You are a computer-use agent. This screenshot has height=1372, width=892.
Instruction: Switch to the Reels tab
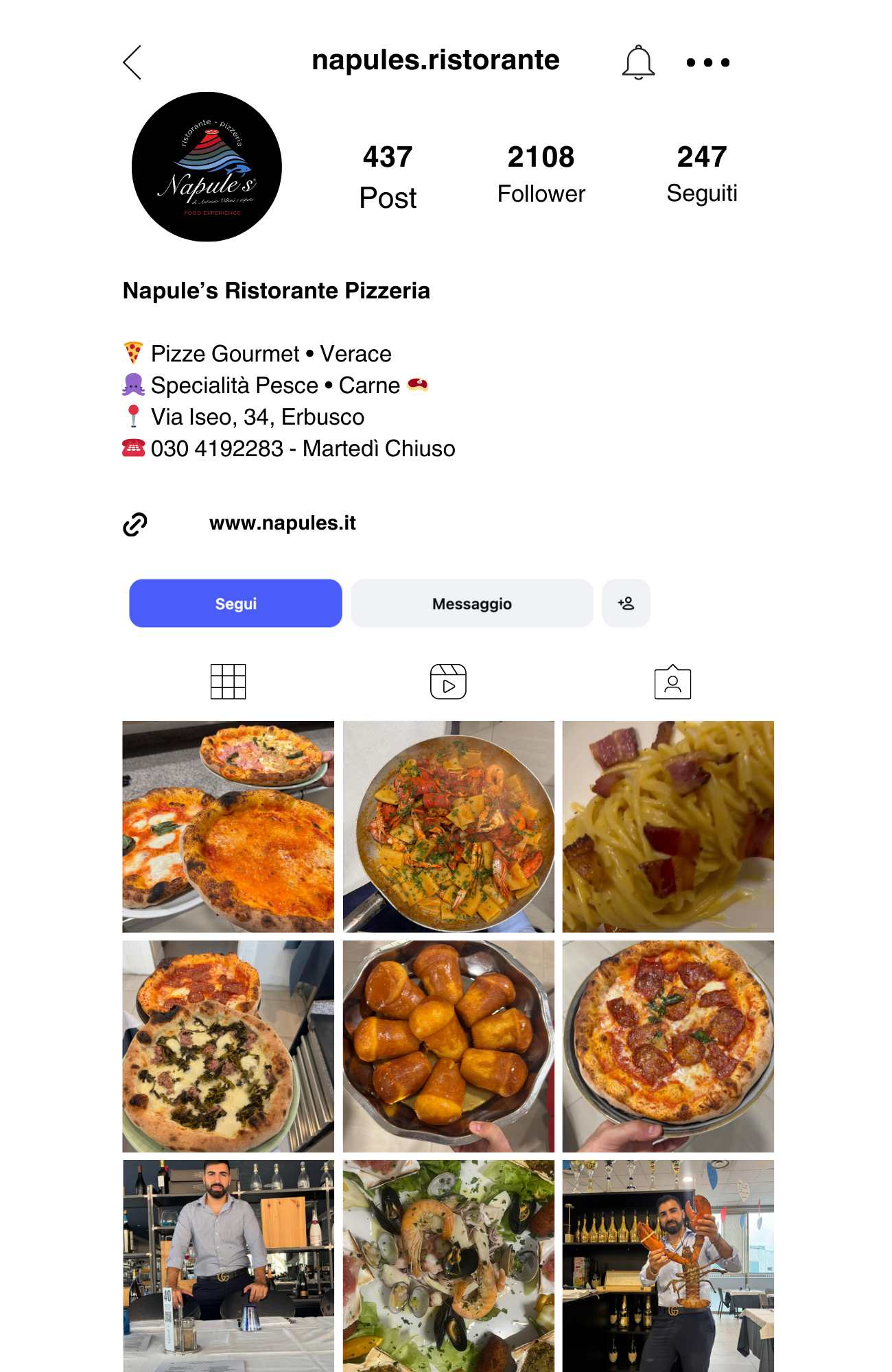[448, 682]
